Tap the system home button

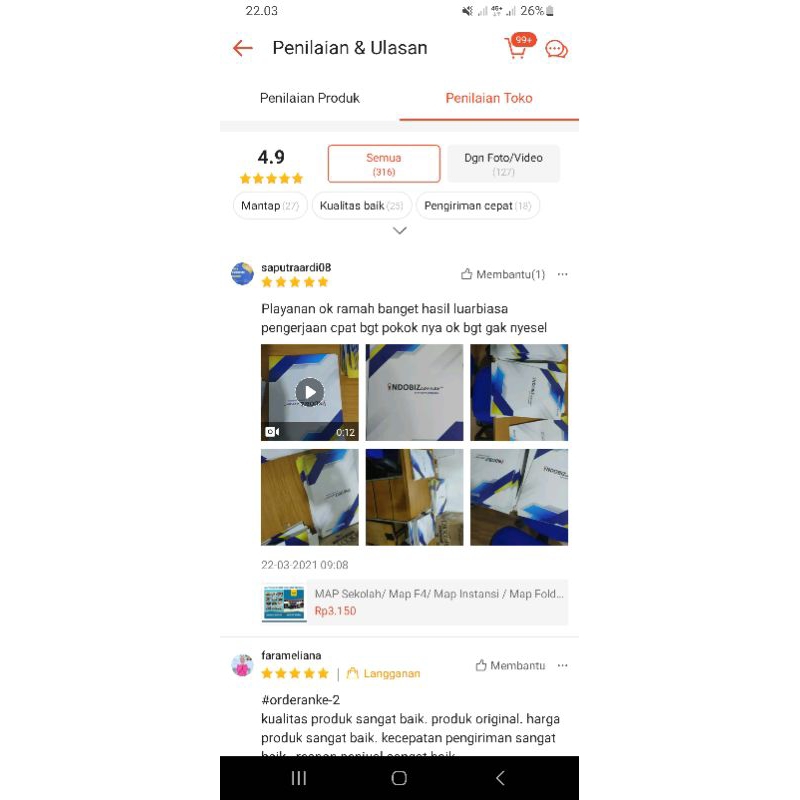coord(399,778)
